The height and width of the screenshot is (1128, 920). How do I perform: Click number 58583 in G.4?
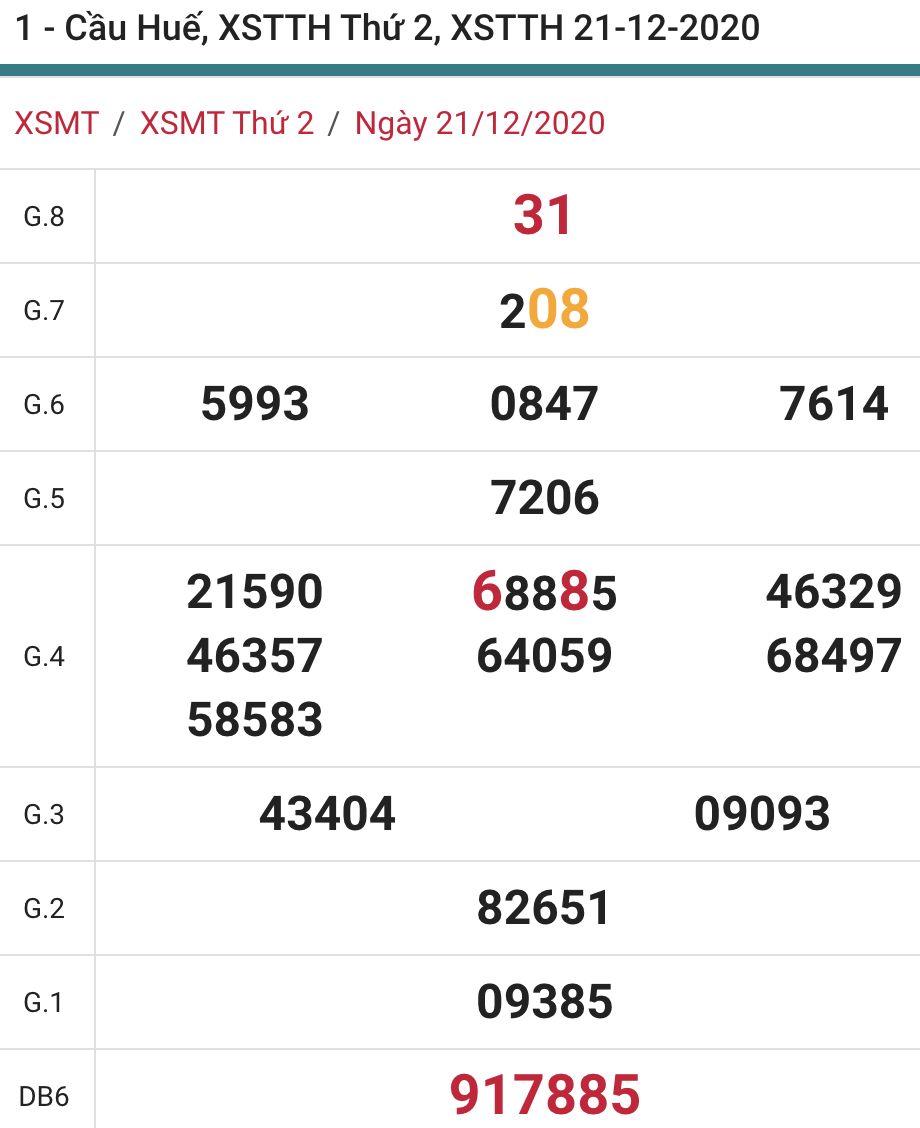(x=254, y=719)
